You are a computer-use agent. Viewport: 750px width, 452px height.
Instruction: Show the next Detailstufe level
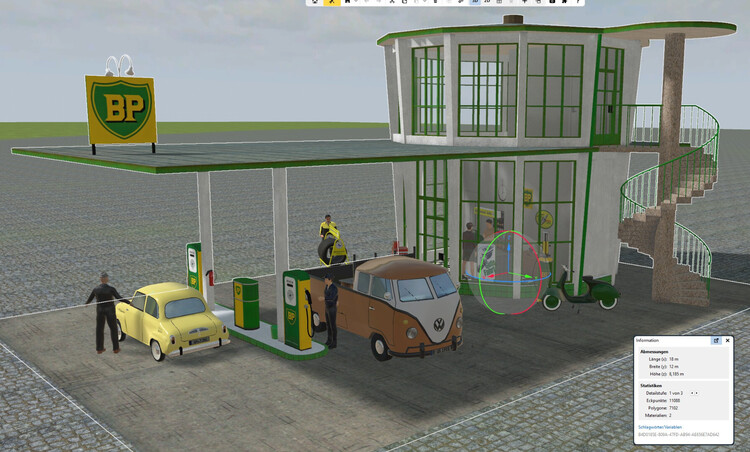(697, 393)
